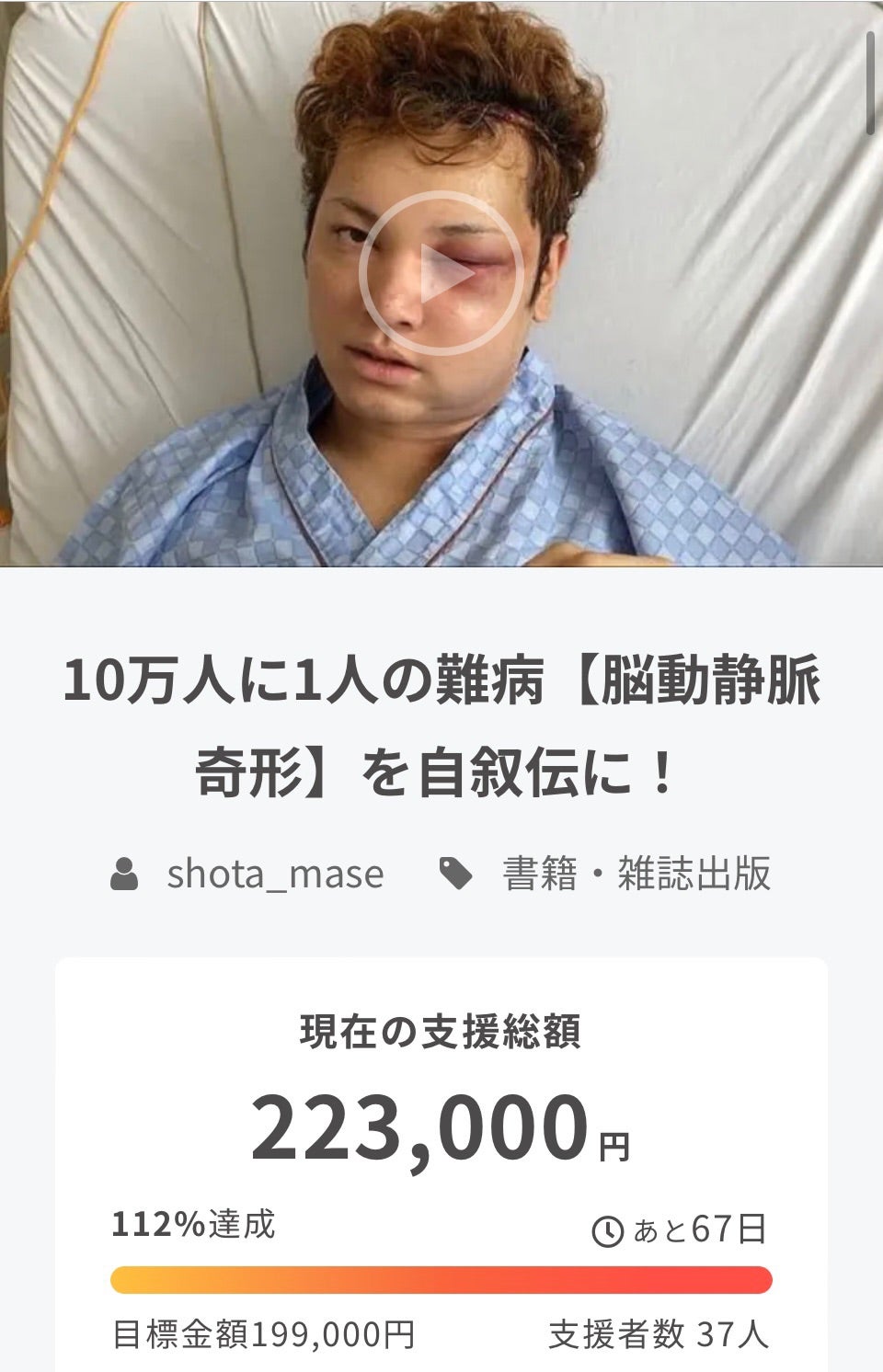Open the 書籍・雑誌出版 category tag
The width and height of the screenshot is (883, 1372).
tap(636, 874)
